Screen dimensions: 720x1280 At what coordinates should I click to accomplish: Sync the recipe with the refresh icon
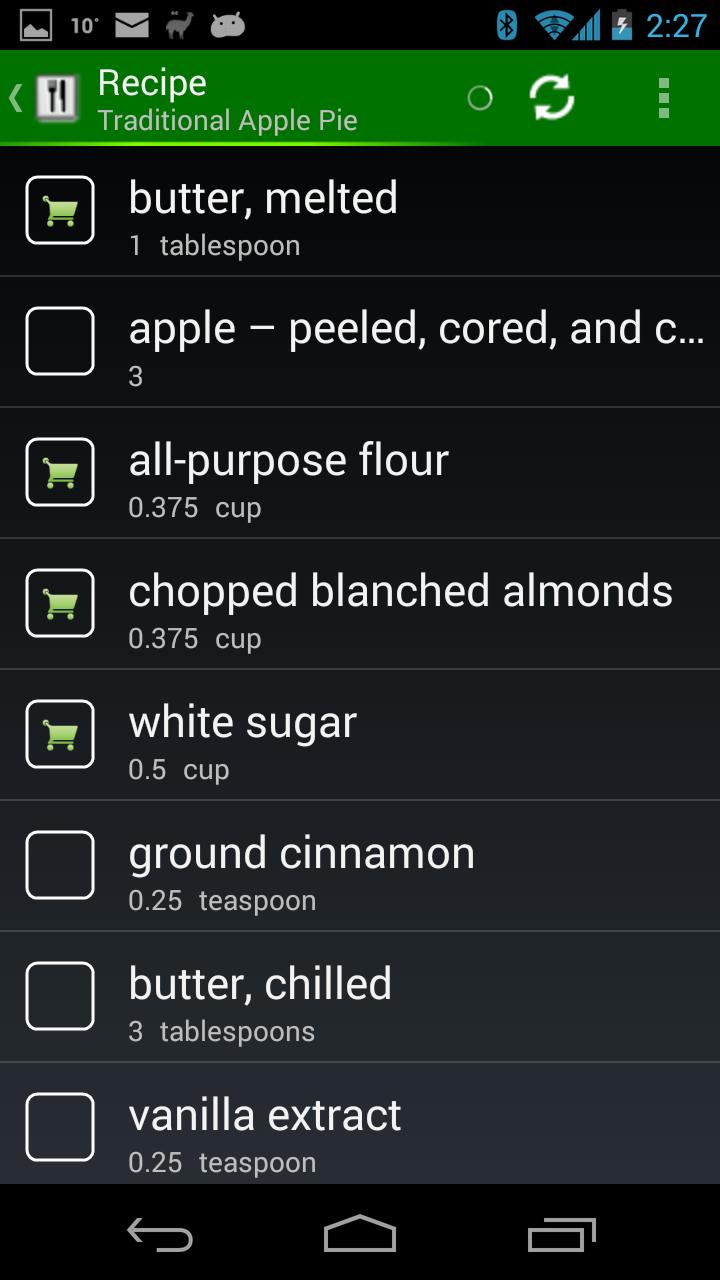(552, 98)
